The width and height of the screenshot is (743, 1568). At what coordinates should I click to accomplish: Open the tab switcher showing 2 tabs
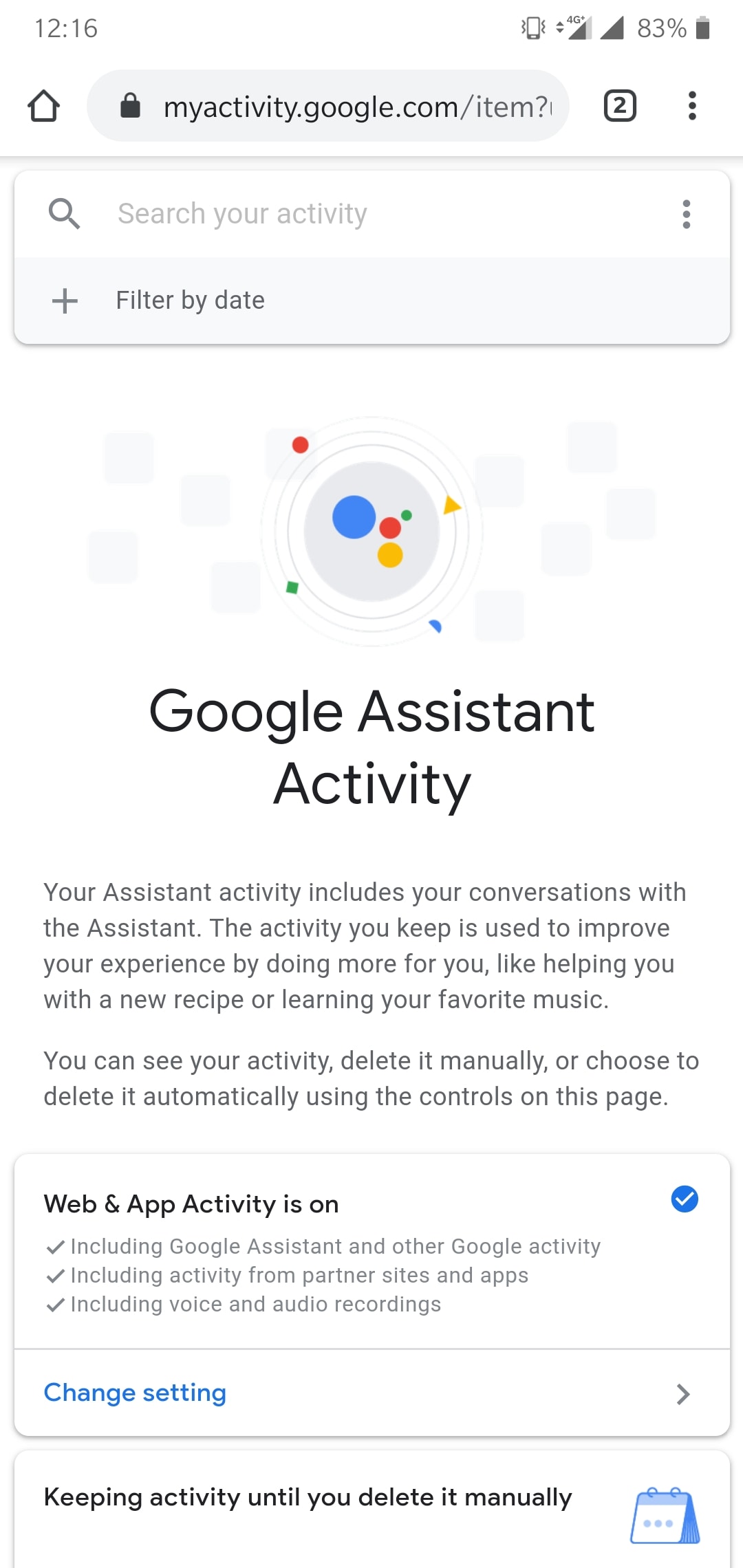[x=618, y=106]
